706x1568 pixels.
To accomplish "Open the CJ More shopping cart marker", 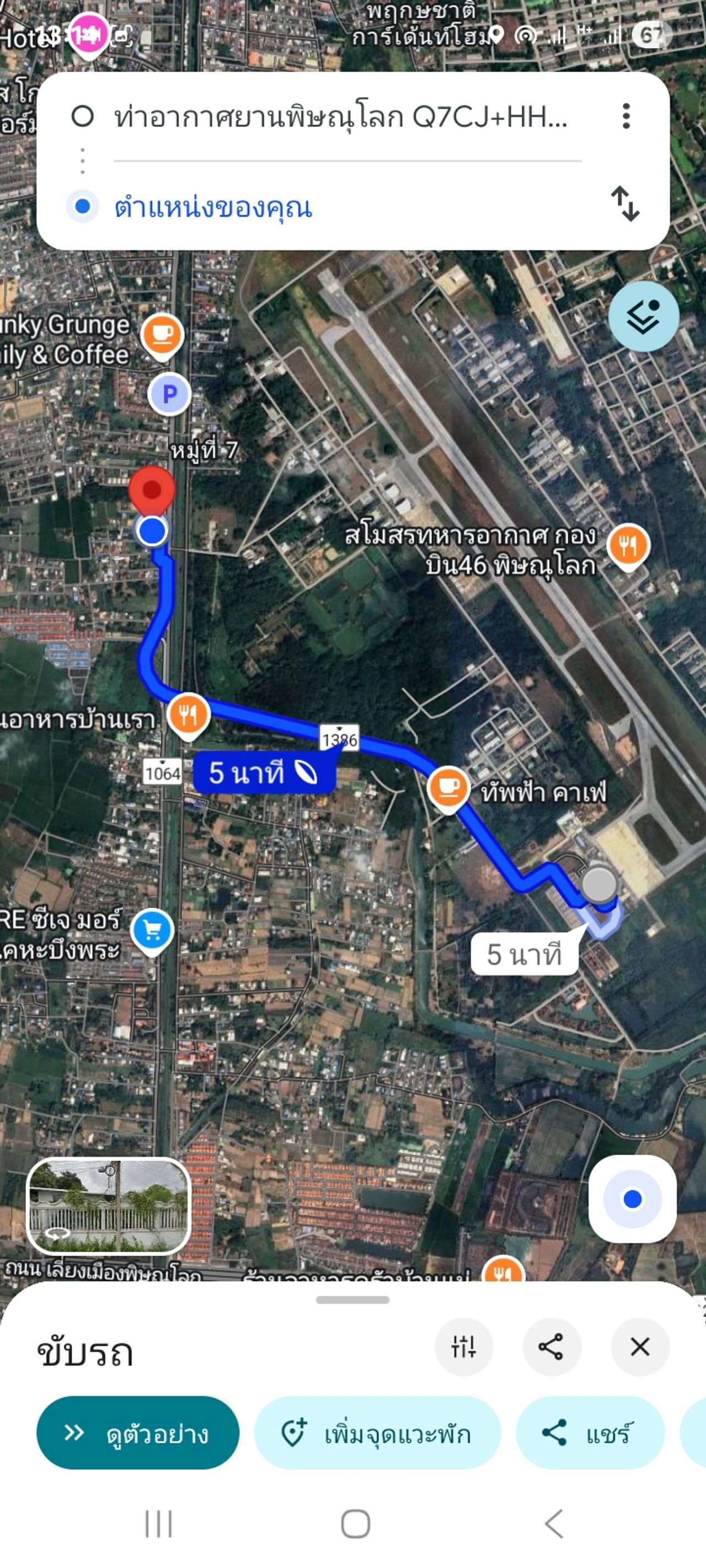I will coord(152,930).
